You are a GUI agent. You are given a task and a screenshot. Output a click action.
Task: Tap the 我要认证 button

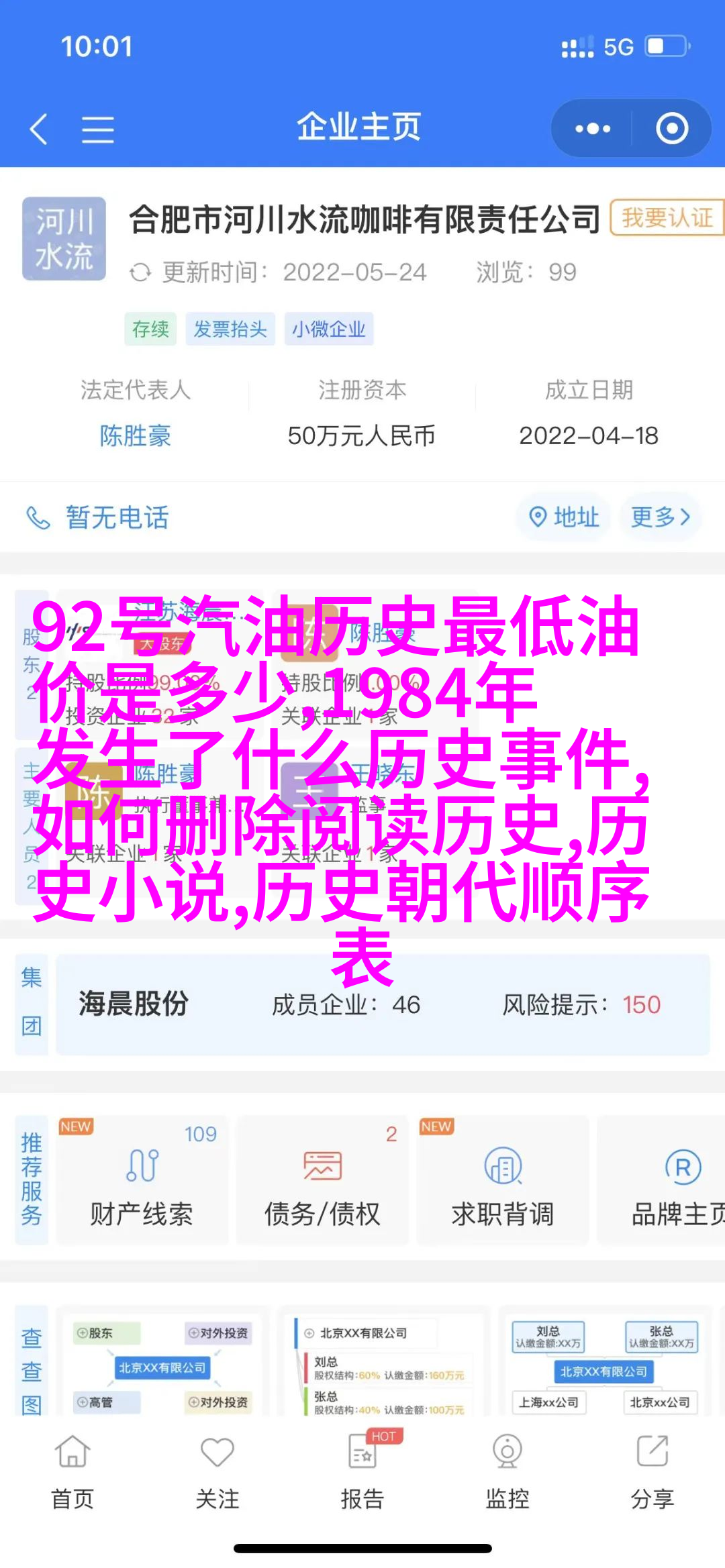point(667,217)
